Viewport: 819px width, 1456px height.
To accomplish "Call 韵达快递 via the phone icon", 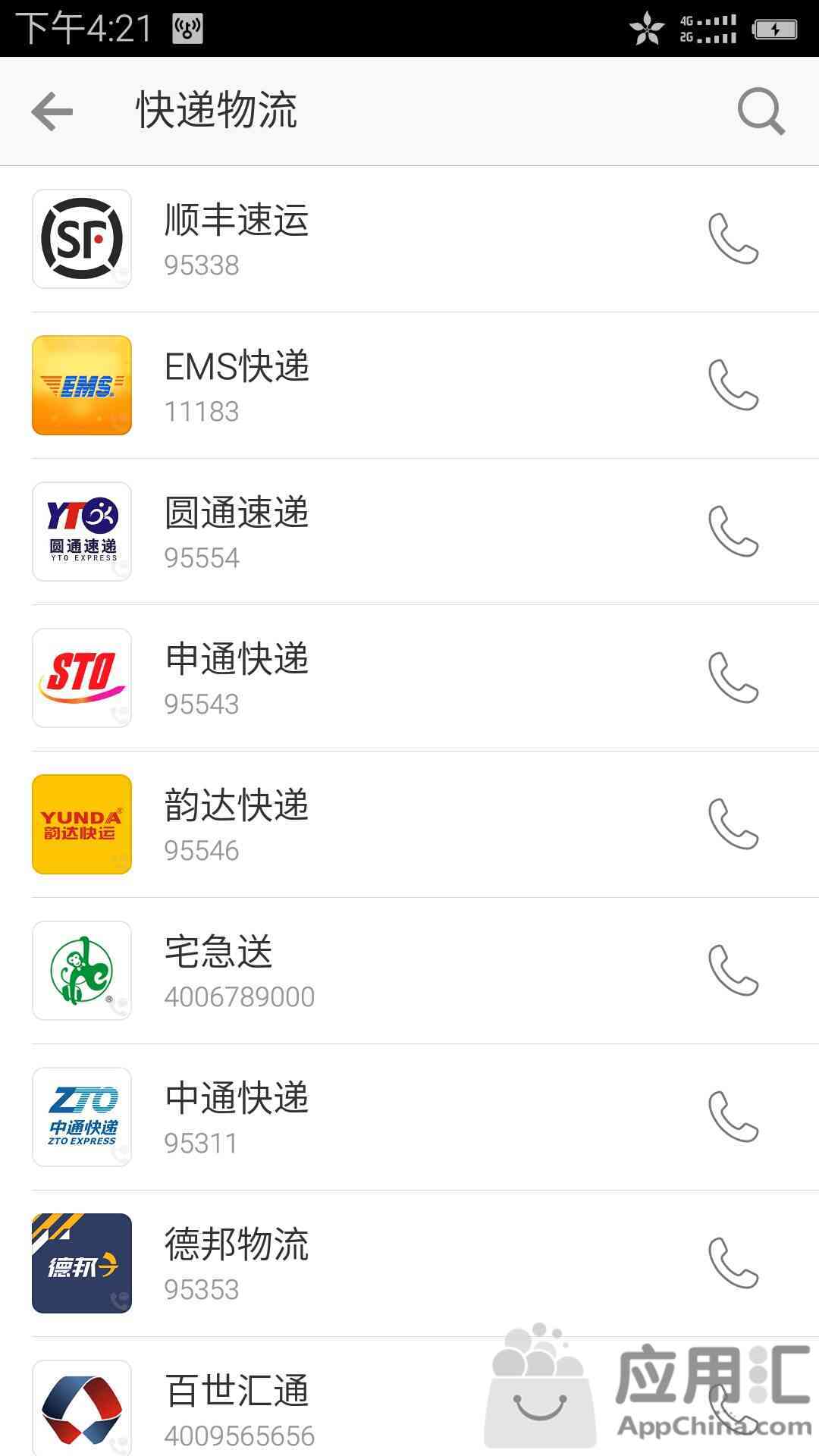I will (733, 824).
